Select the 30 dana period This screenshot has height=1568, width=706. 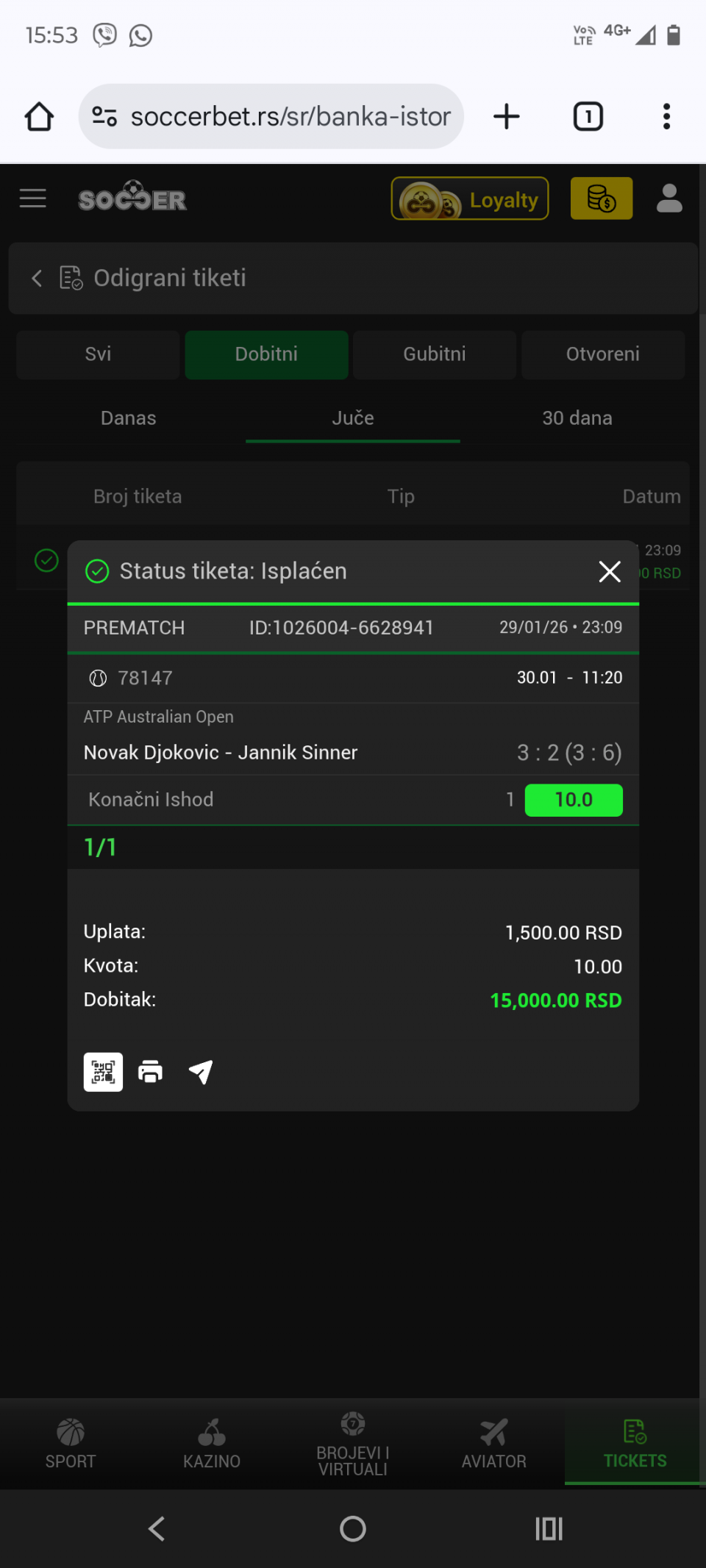coord(577,418)
